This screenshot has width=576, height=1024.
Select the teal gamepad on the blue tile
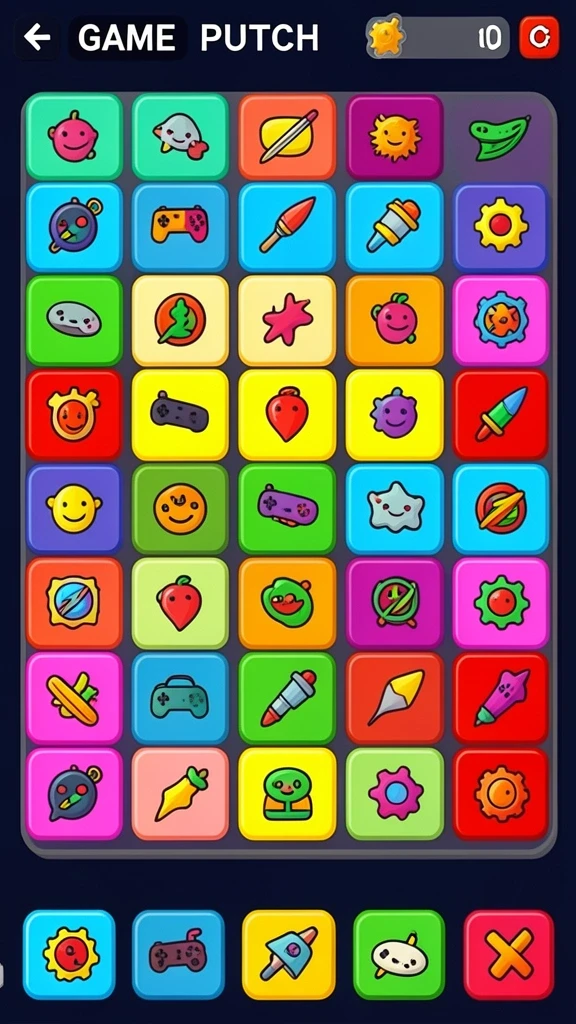[x=180, y=698]
